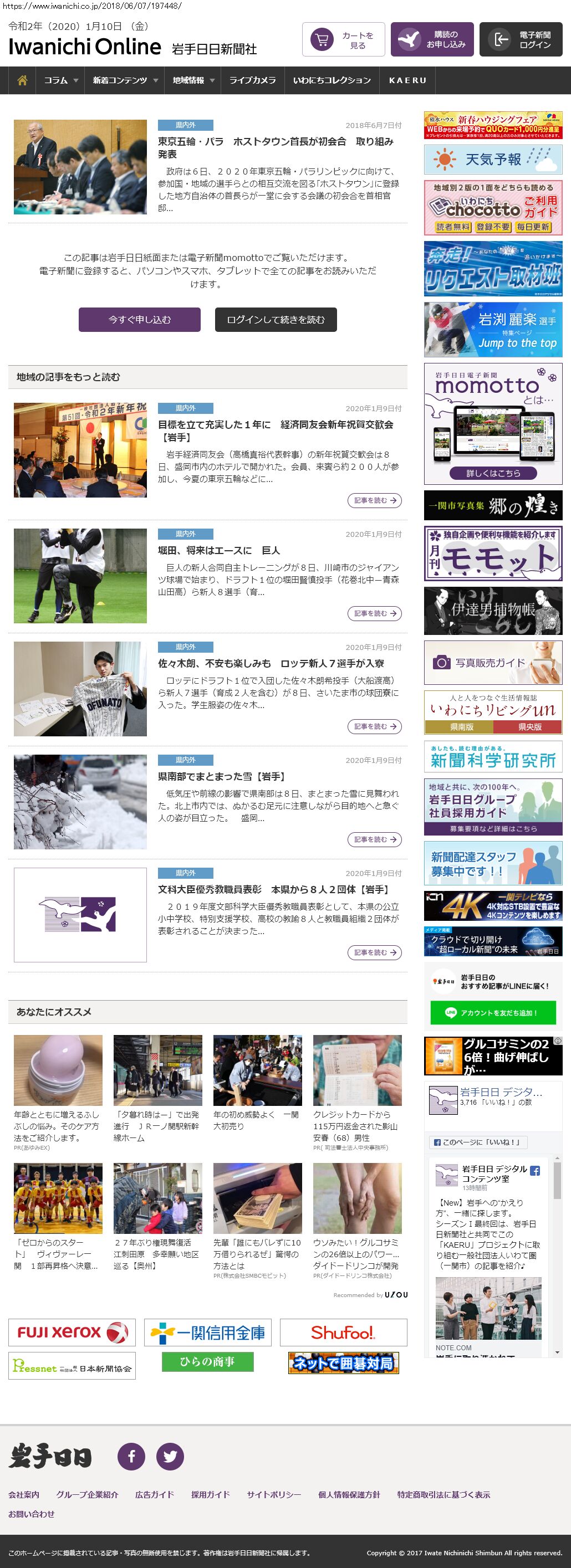
Task: Select 今すぐ申し込む button
Action: click(139, 320)
